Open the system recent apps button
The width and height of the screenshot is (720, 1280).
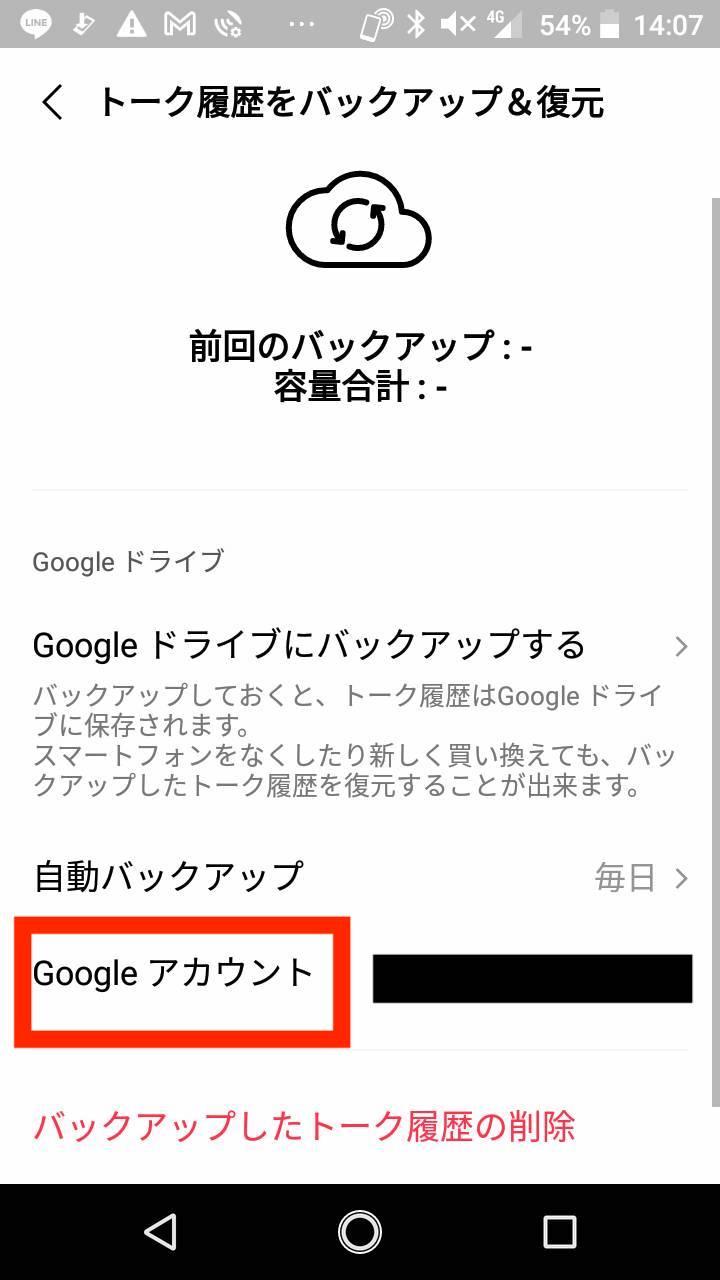click(559, 1232)
